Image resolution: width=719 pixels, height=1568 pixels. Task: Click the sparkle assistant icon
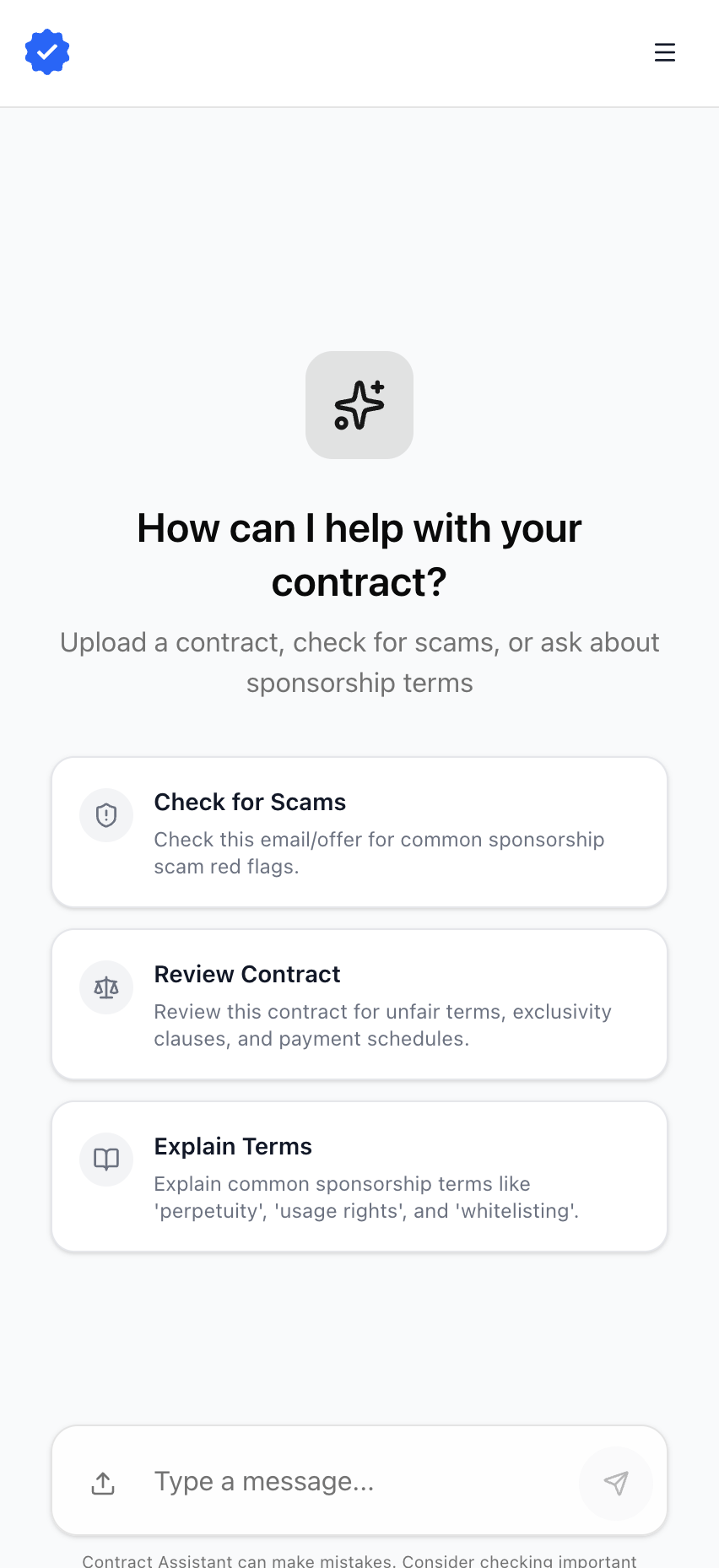tap(359, 405)
